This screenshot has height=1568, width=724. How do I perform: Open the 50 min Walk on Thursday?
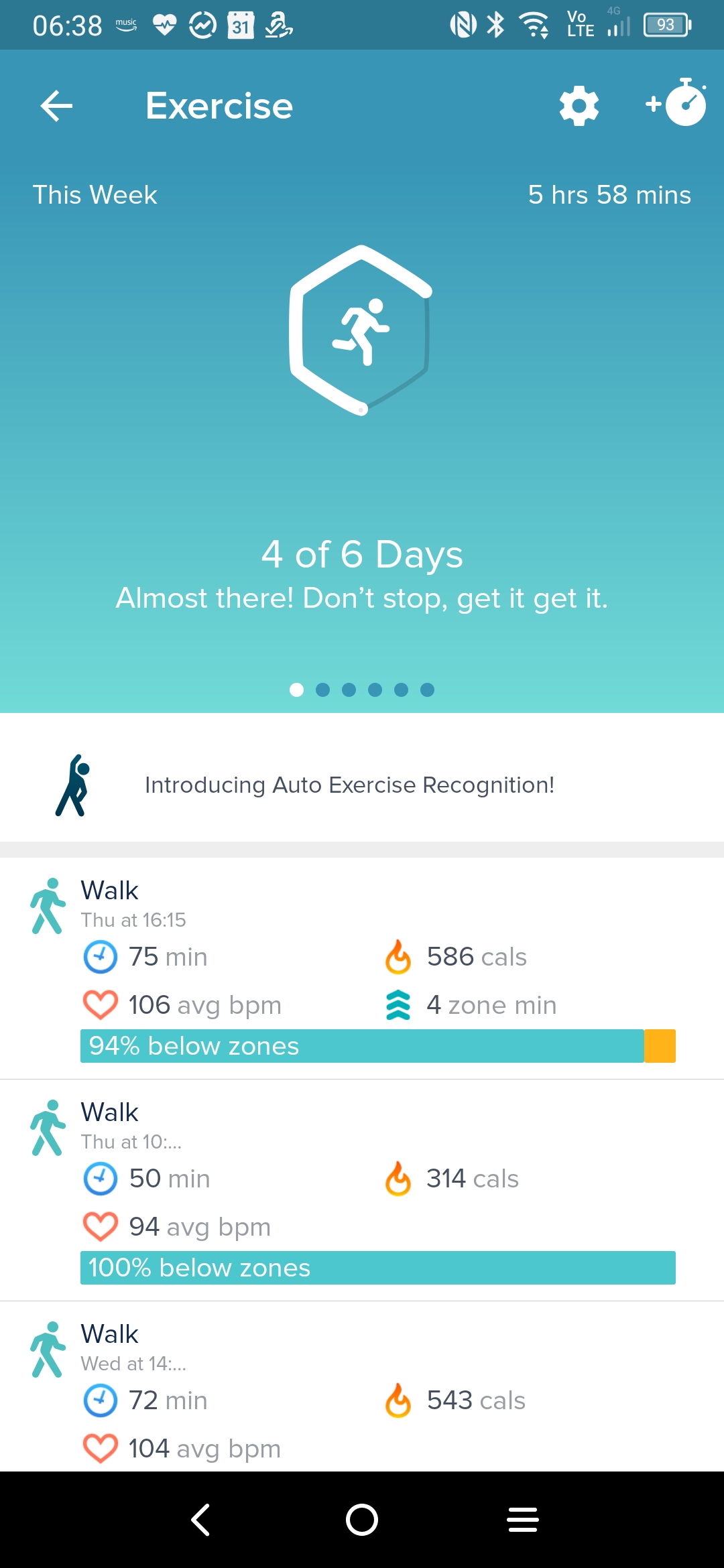click(362, 1191)
